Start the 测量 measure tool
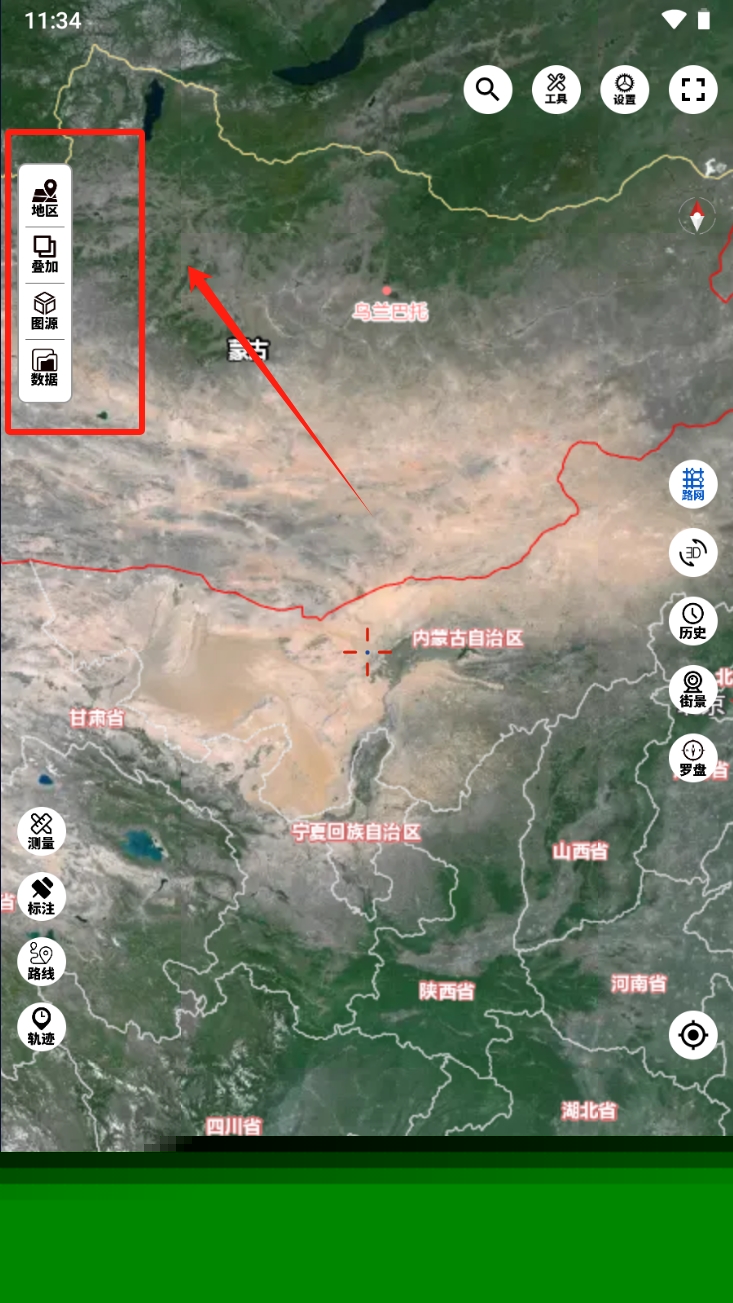This screenshot has width=733, height=1303. [x=41, y=831]
